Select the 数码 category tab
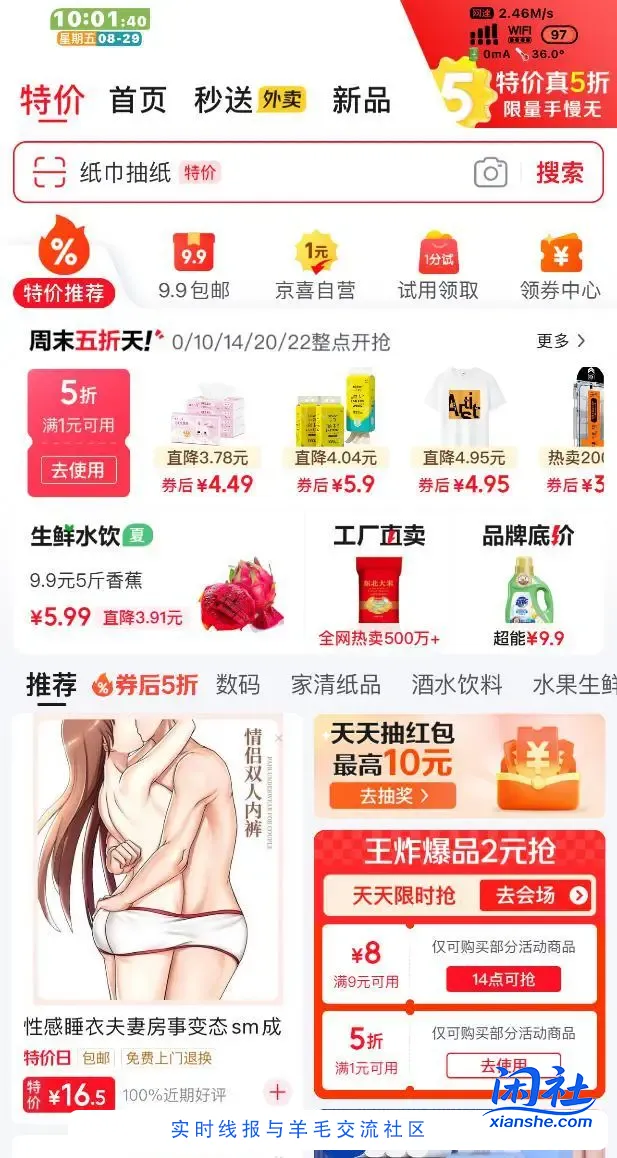617x1158 pixels. coord(238,685)
